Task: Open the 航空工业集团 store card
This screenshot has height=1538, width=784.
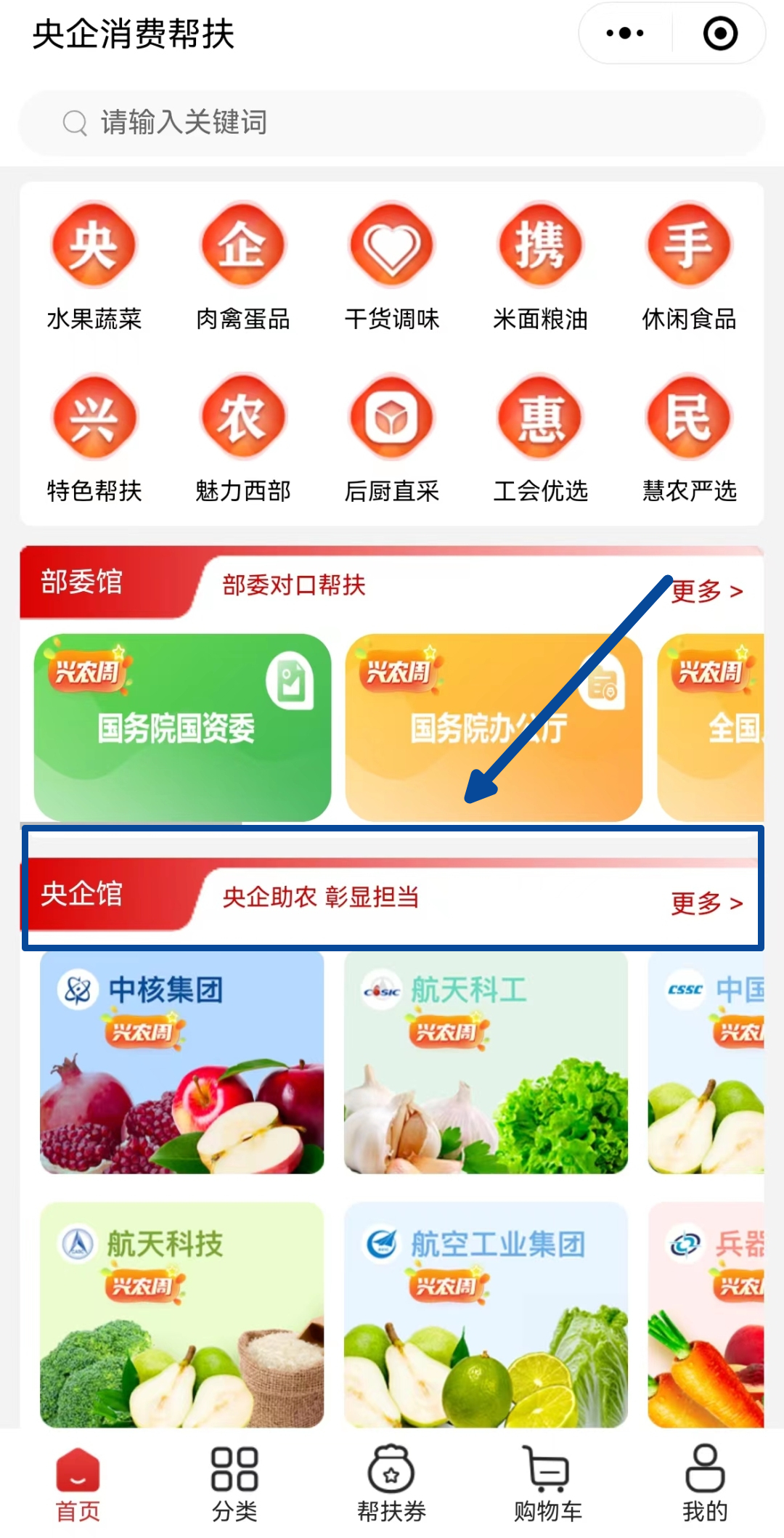Action: coord(486,1314)
